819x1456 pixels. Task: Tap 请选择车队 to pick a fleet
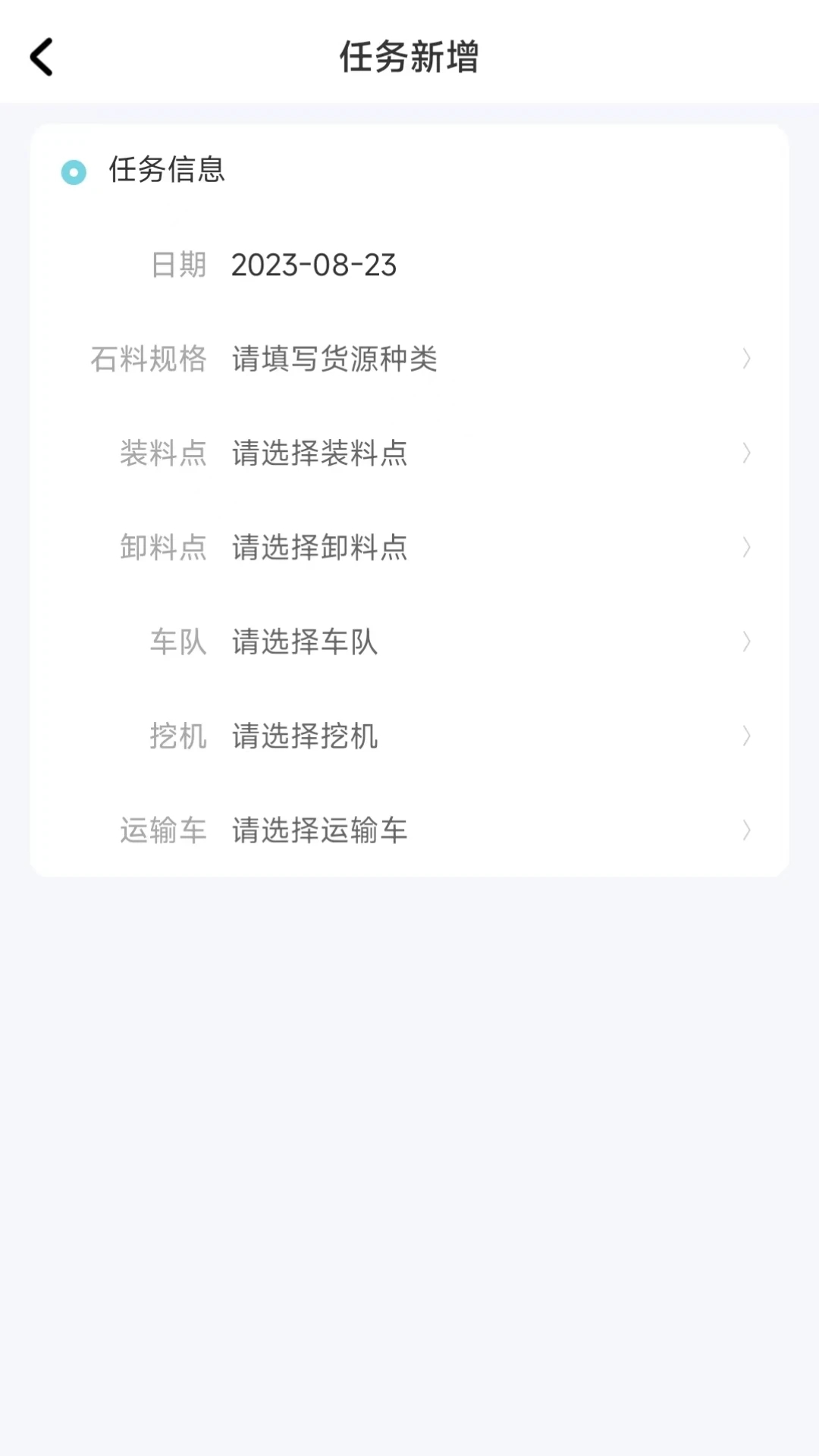point(306,642)
